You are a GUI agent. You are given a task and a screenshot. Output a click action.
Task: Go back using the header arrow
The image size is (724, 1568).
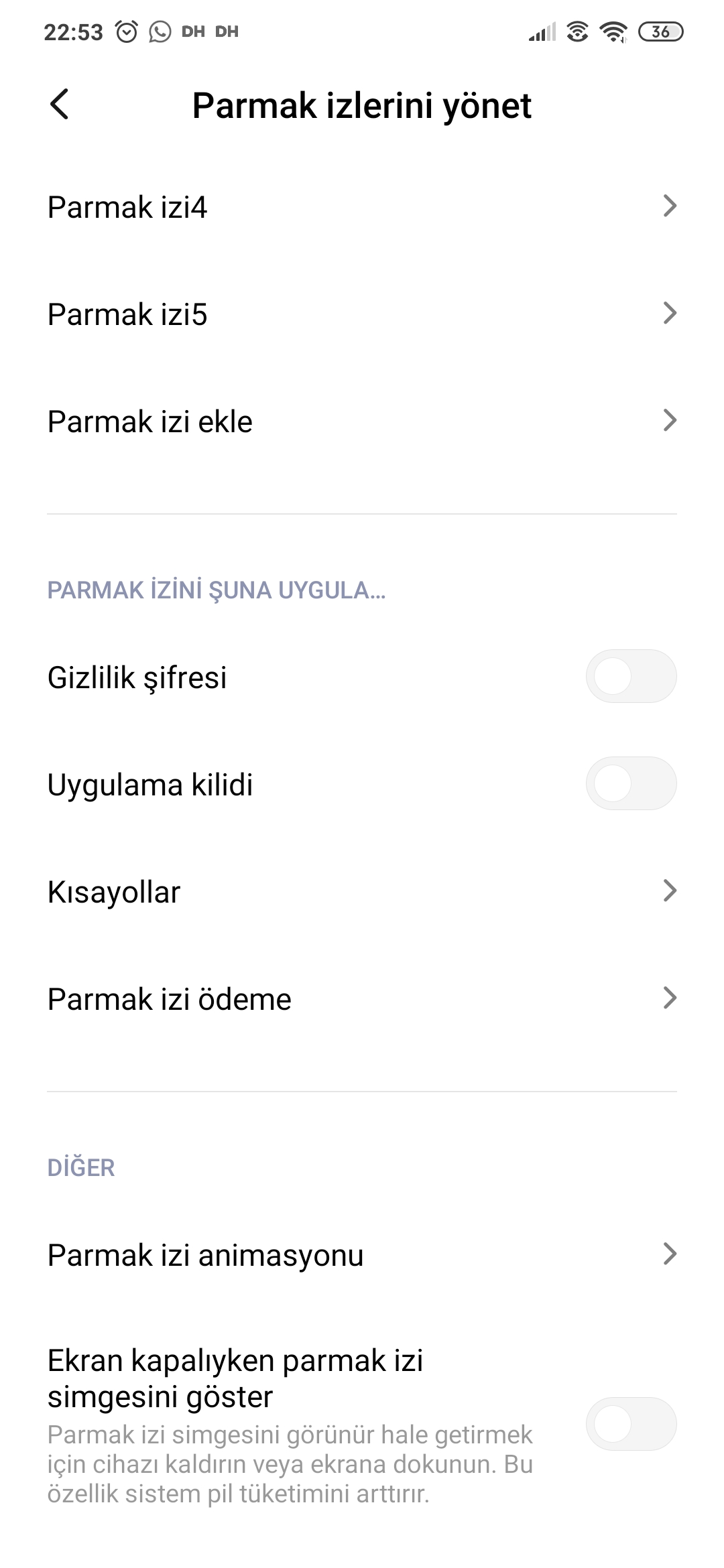click(x=59, y=105)
